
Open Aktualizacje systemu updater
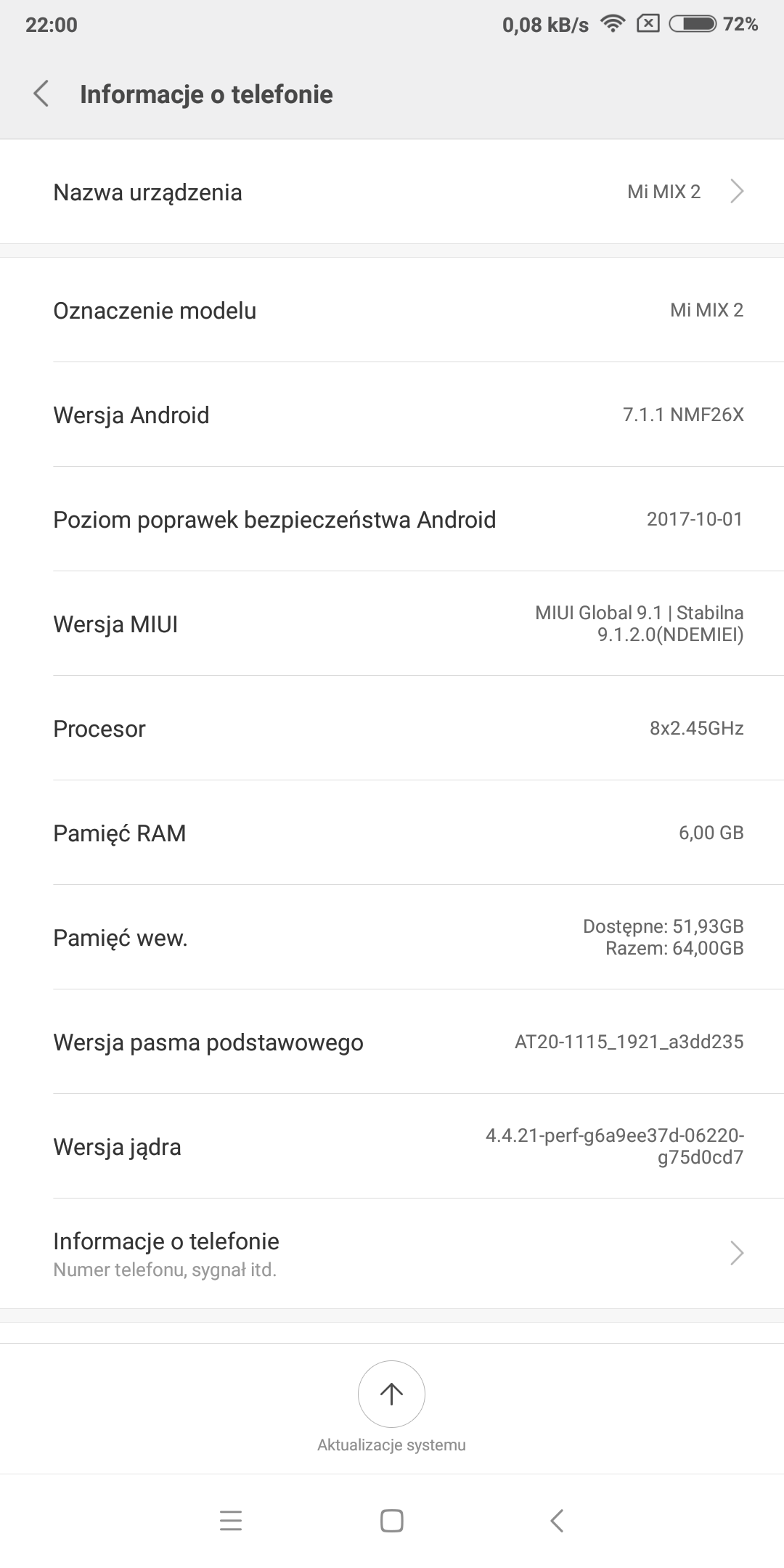tap(391, 1395)
